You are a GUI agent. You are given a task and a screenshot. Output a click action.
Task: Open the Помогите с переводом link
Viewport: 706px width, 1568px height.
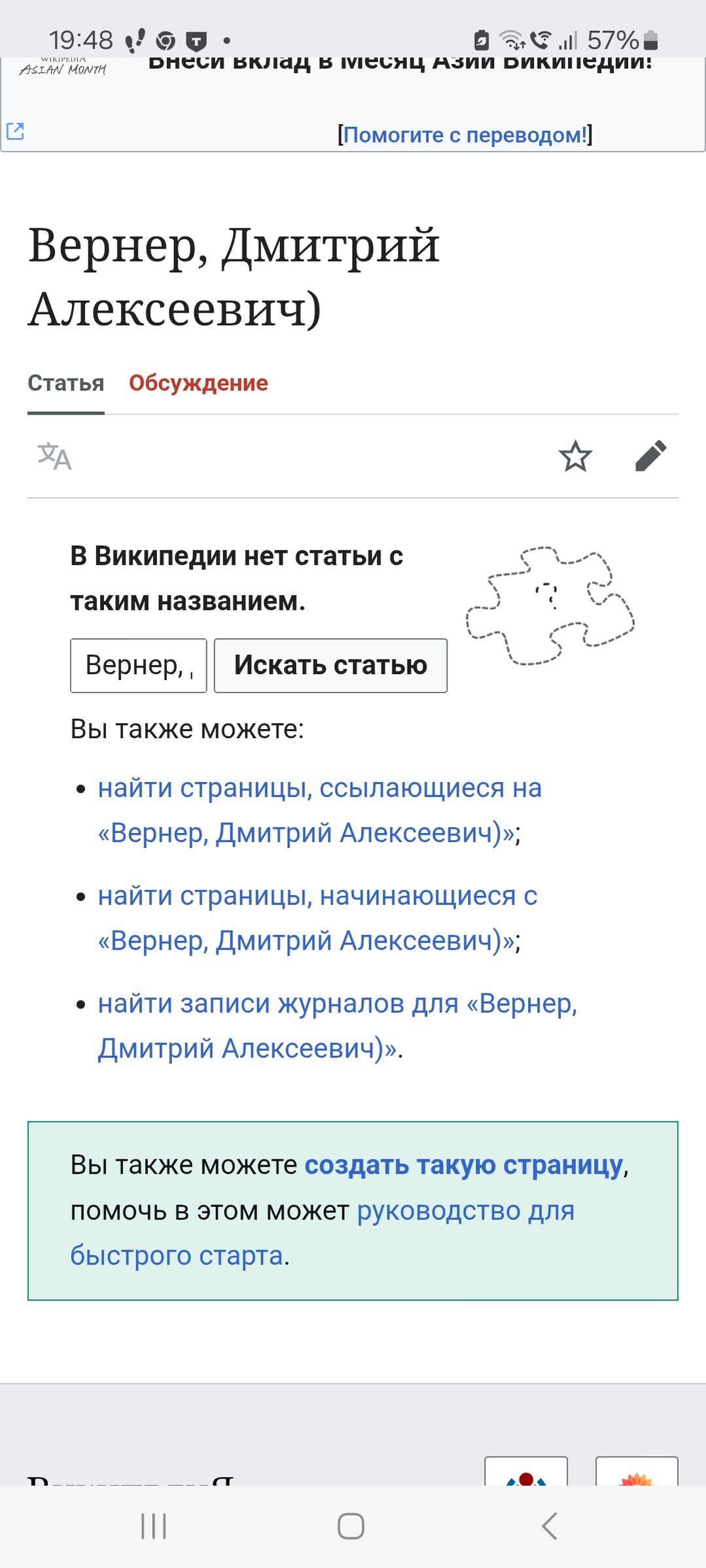465,135
